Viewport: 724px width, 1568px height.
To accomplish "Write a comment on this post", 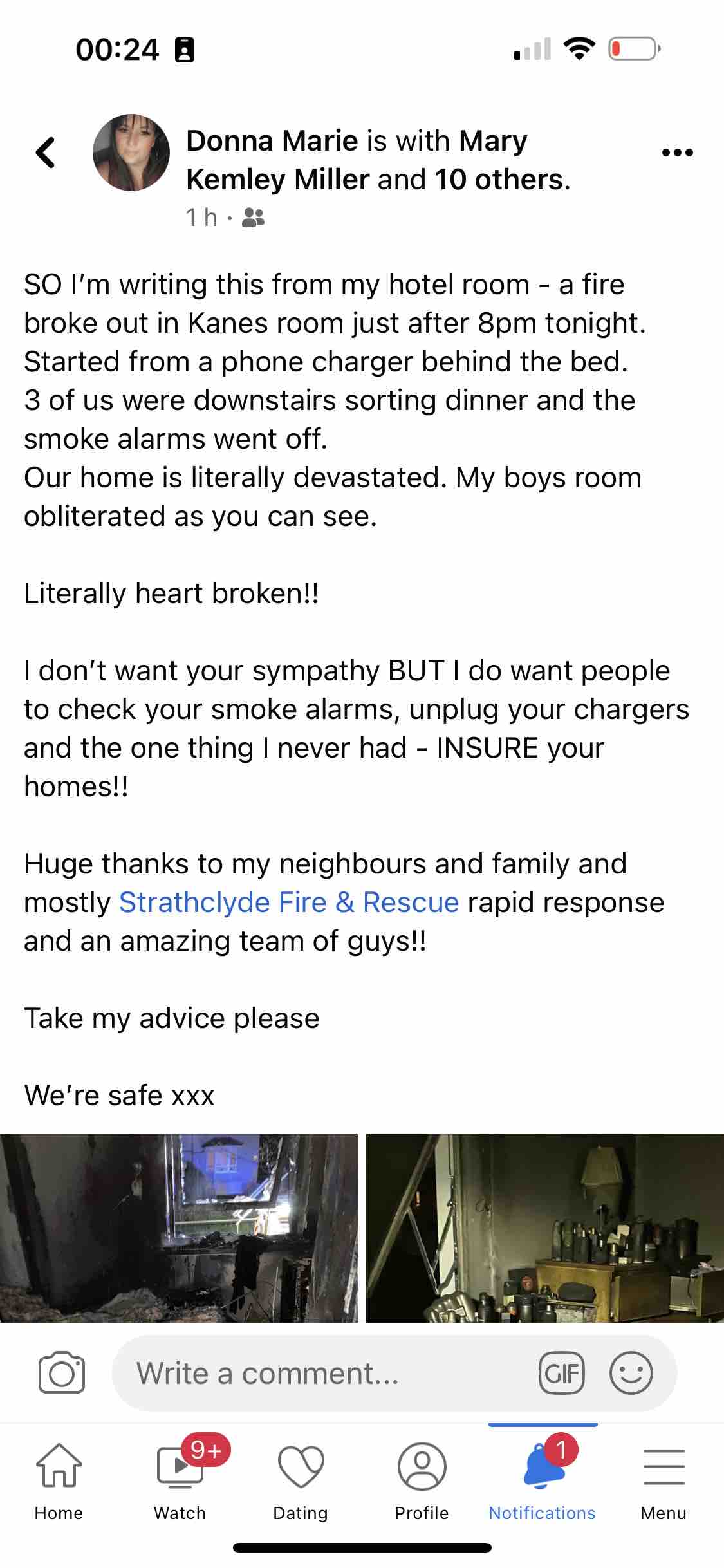I will (x=322, y=1373).
